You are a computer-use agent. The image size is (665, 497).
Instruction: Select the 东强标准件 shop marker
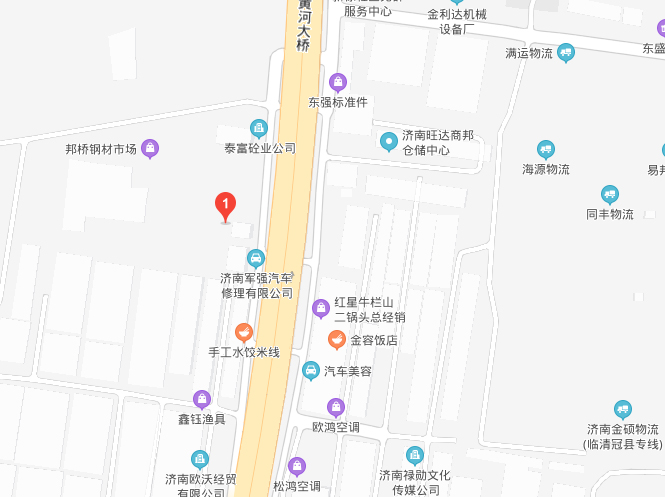[338, 82]
